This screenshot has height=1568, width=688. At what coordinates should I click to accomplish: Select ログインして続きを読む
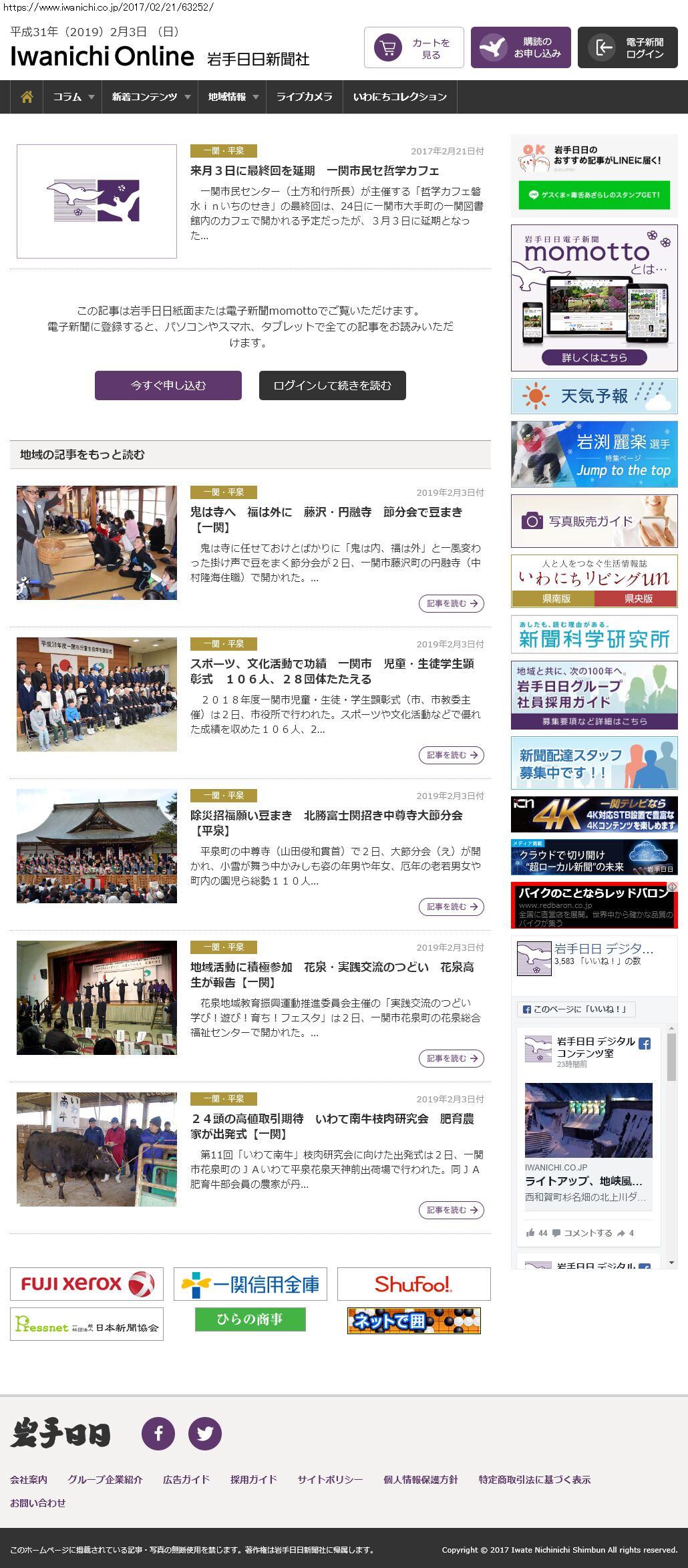point(332,385)
